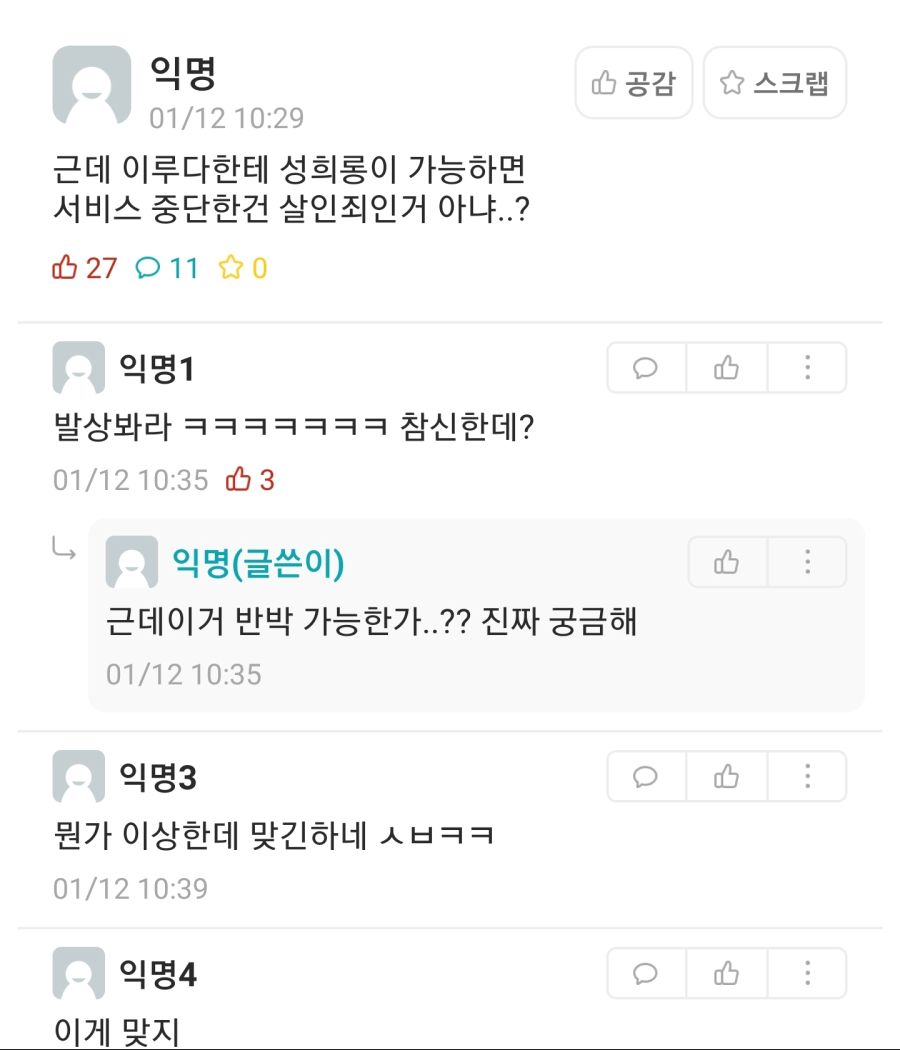The height and width of the screenshot is (1050, 900).
Task: Scrap the post with 스크랩 button
Action: pyautogui.click(x=775, y=83)
